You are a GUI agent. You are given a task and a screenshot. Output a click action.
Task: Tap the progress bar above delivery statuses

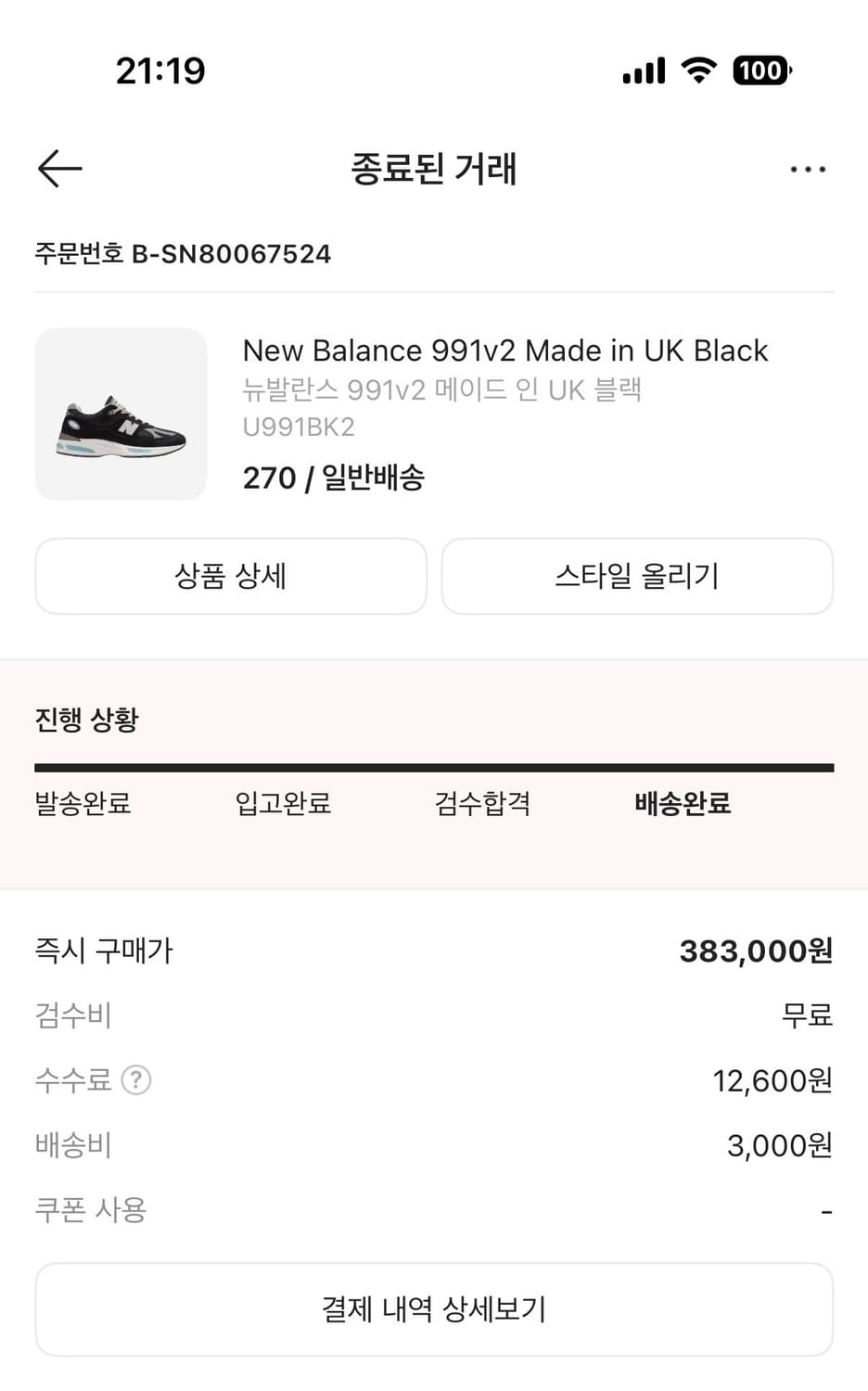[434, 766]
